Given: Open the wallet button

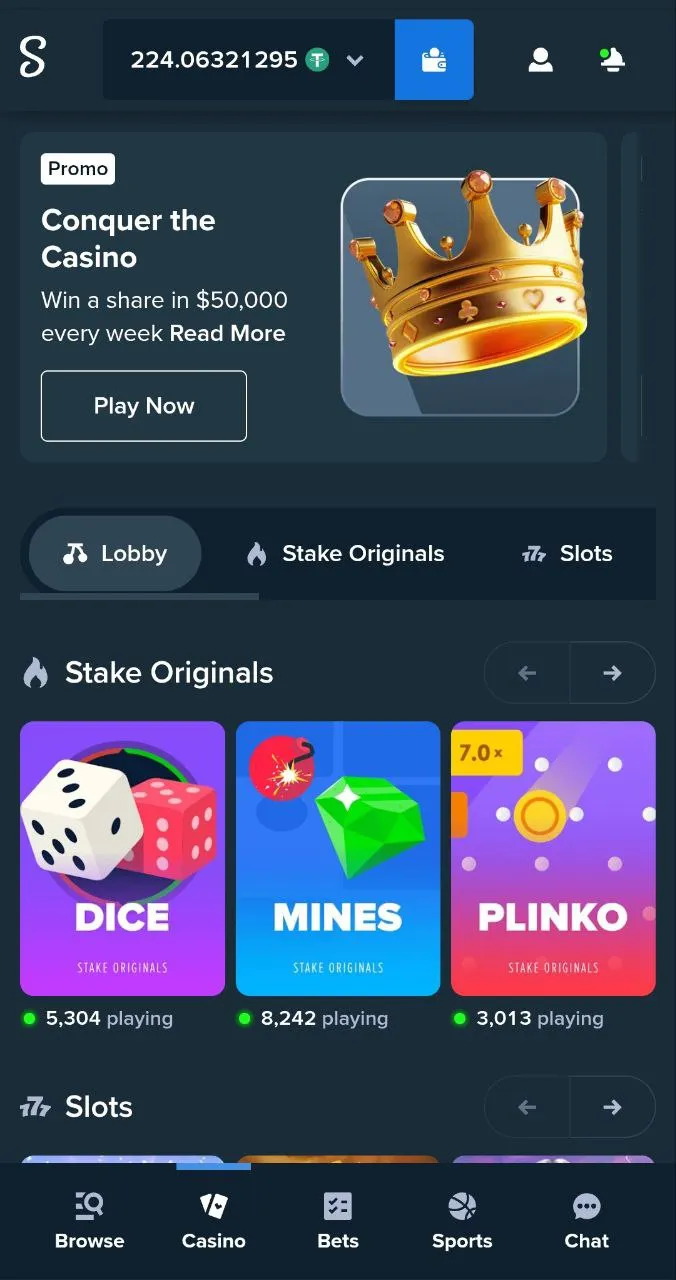Looking at the screenshot, I should 434,60.
